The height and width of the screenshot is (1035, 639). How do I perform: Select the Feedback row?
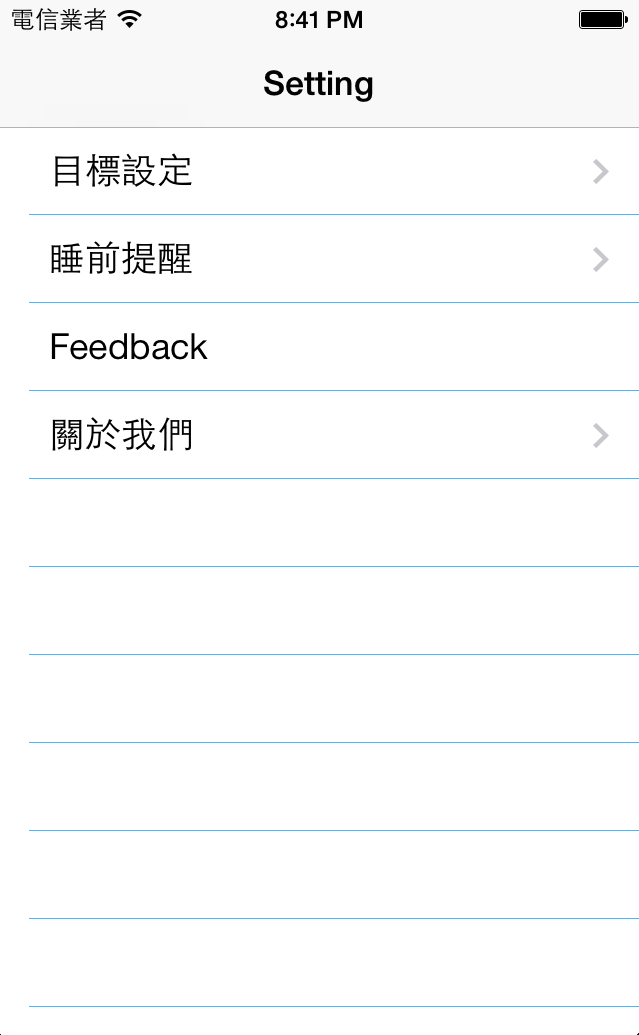click(x=320, y=347)
